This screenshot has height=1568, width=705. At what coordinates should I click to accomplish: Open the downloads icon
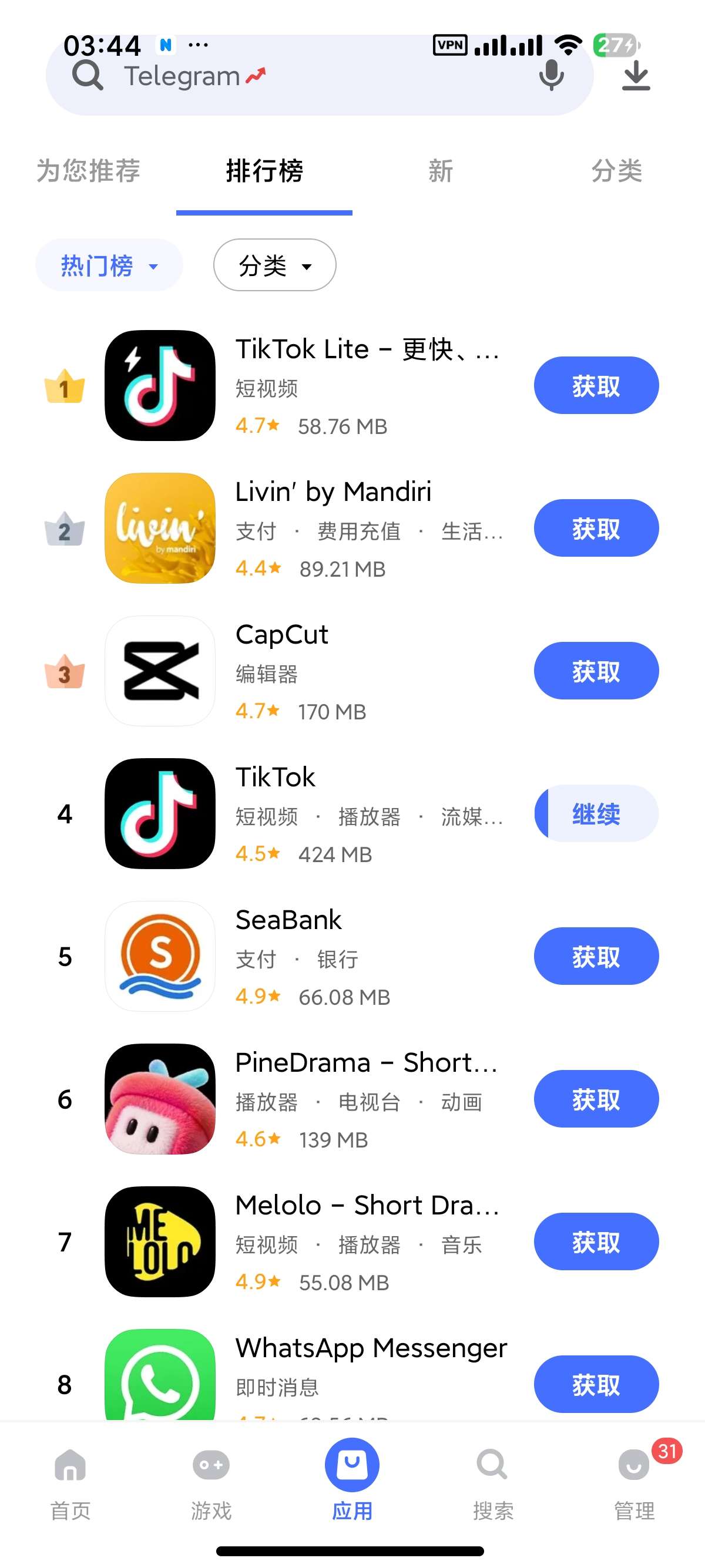tap(636, 76)
